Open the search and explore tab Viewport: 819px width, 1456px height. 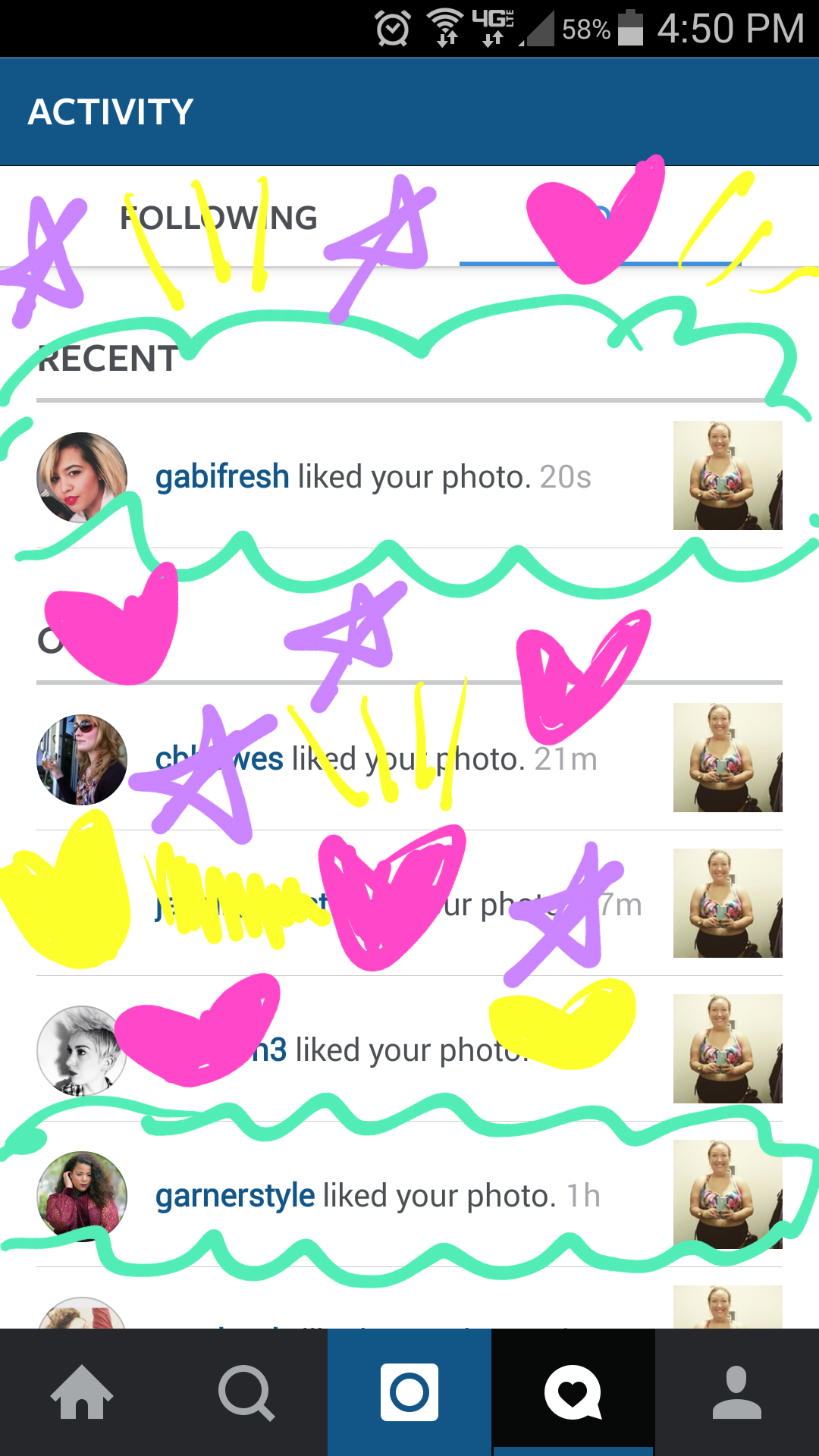[x=246, y=1392]
